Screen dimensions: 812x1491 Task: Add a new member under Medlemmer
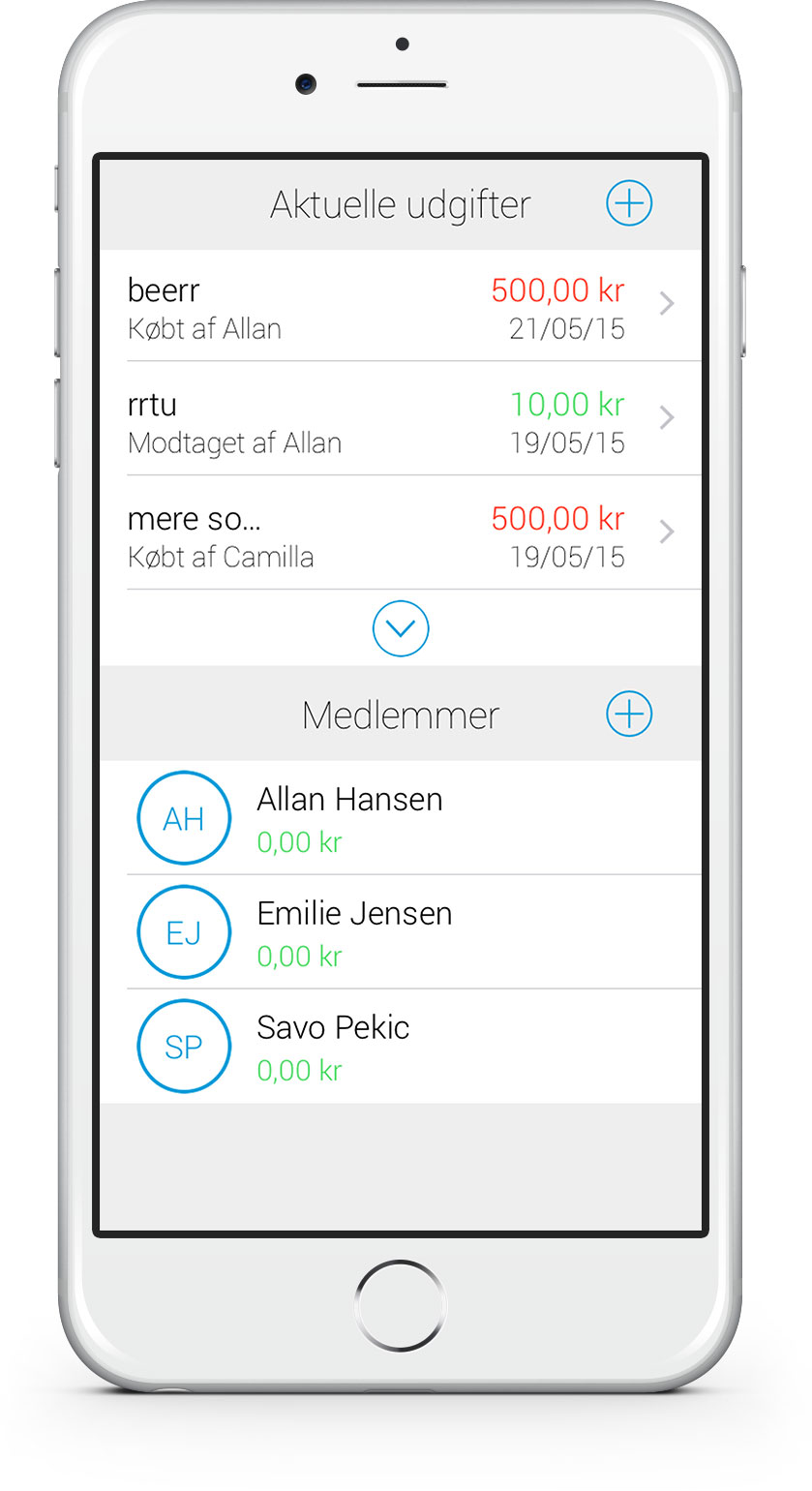(629, 715)
